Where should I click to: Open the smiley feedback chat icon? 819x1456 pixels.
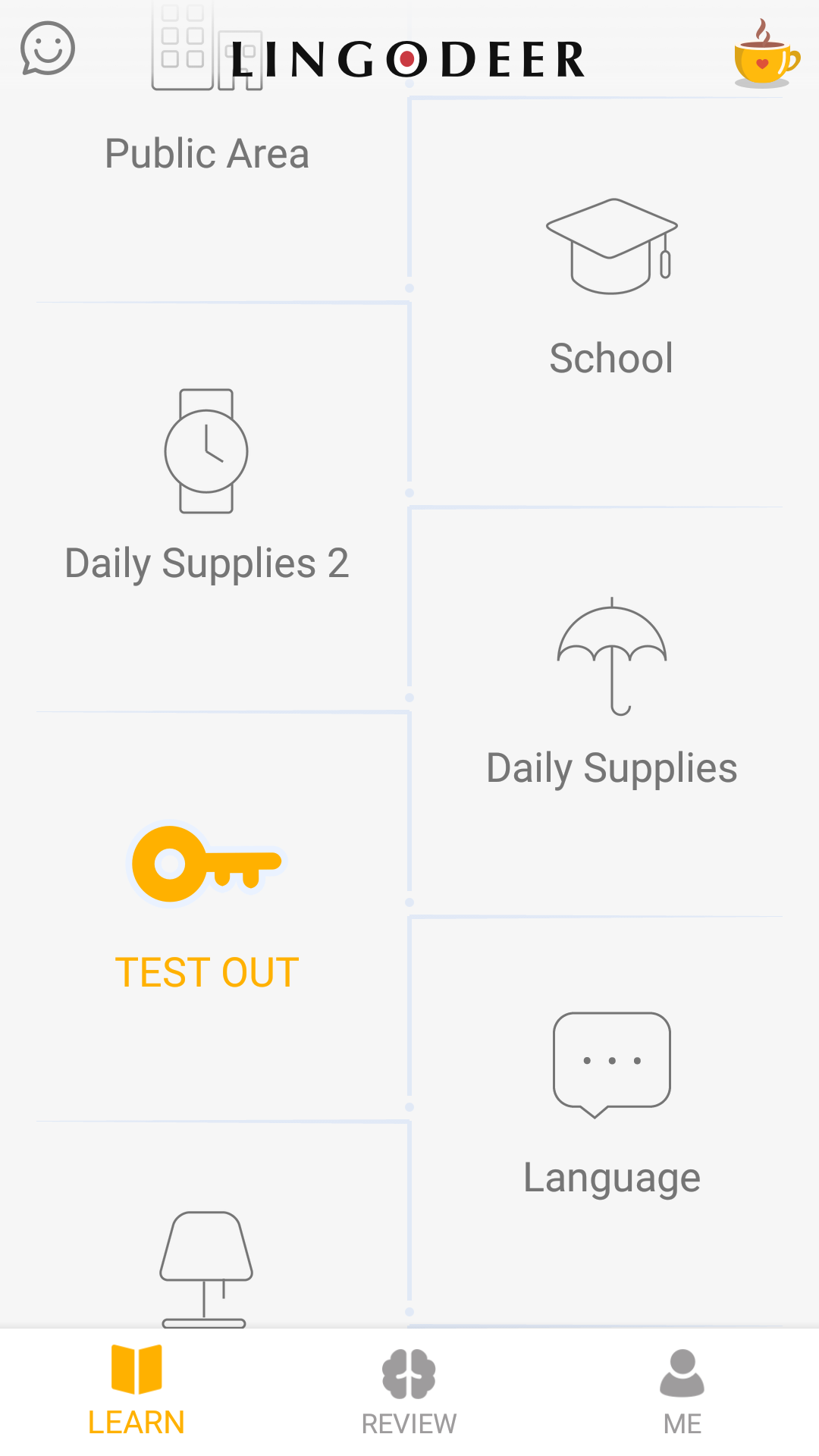tap(47, 49)
